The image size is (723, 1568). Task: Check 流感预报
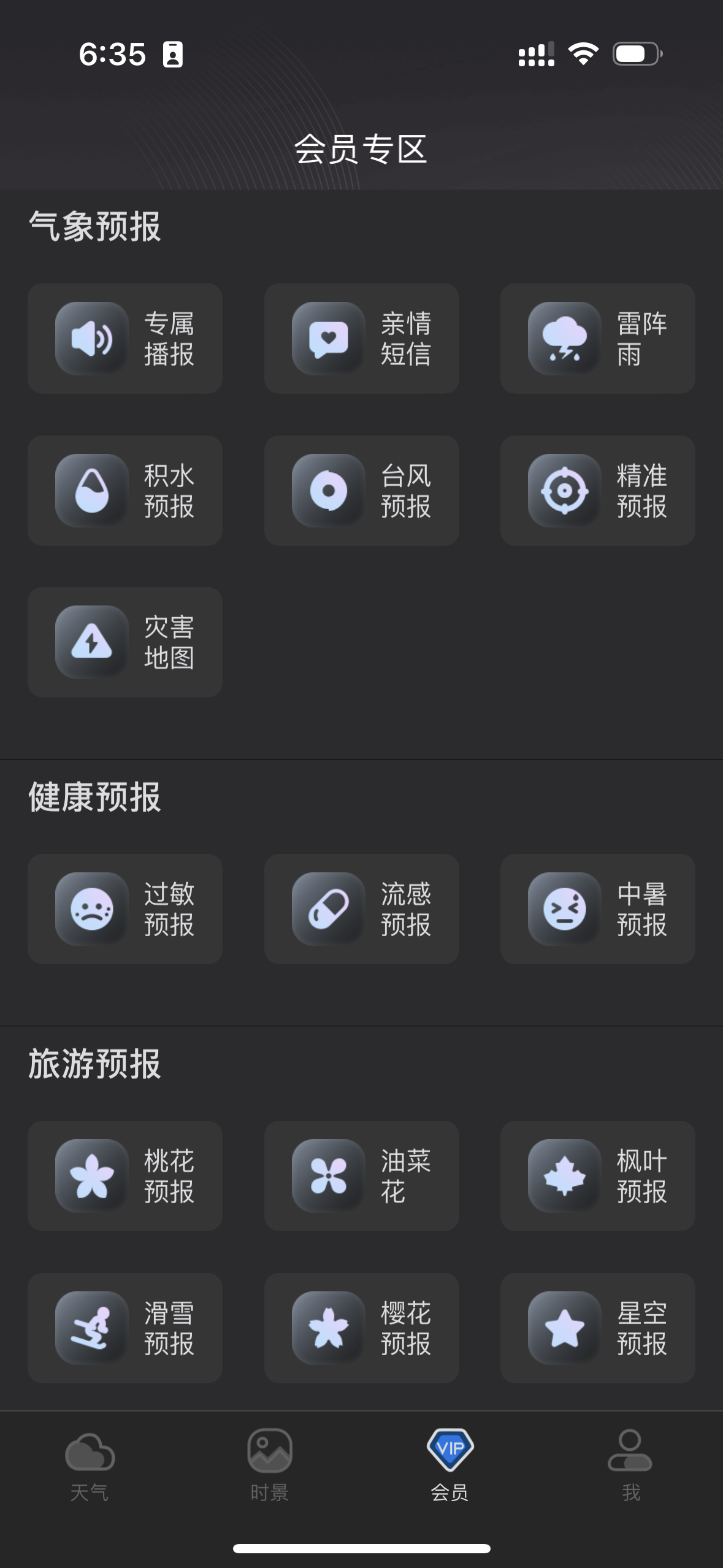point(361,909)
